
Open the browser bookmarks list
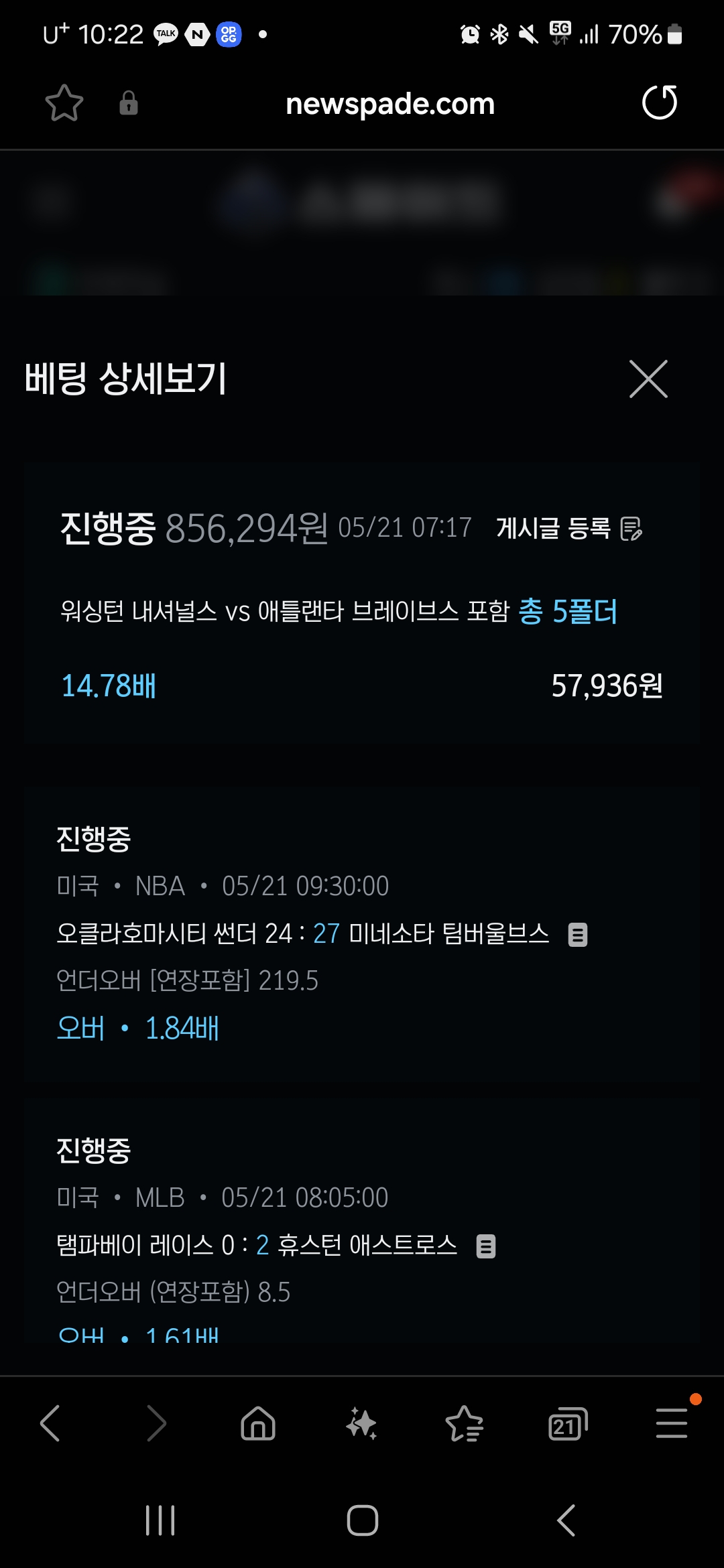point(464,1423)
